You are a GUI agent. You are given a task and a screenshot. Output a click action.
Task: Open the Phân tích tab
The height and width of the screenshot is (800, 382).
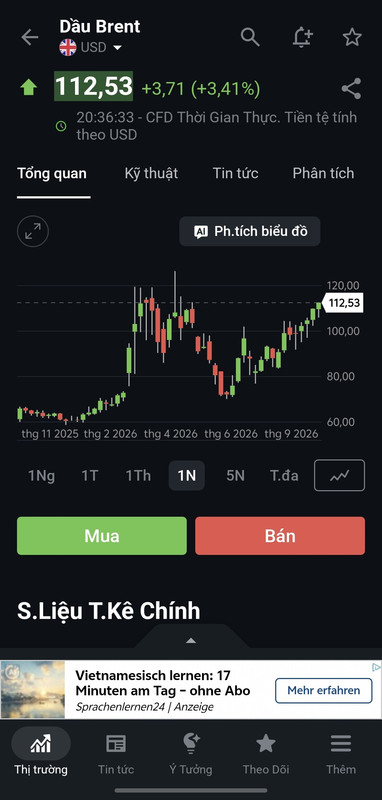(x=323, y=173)
